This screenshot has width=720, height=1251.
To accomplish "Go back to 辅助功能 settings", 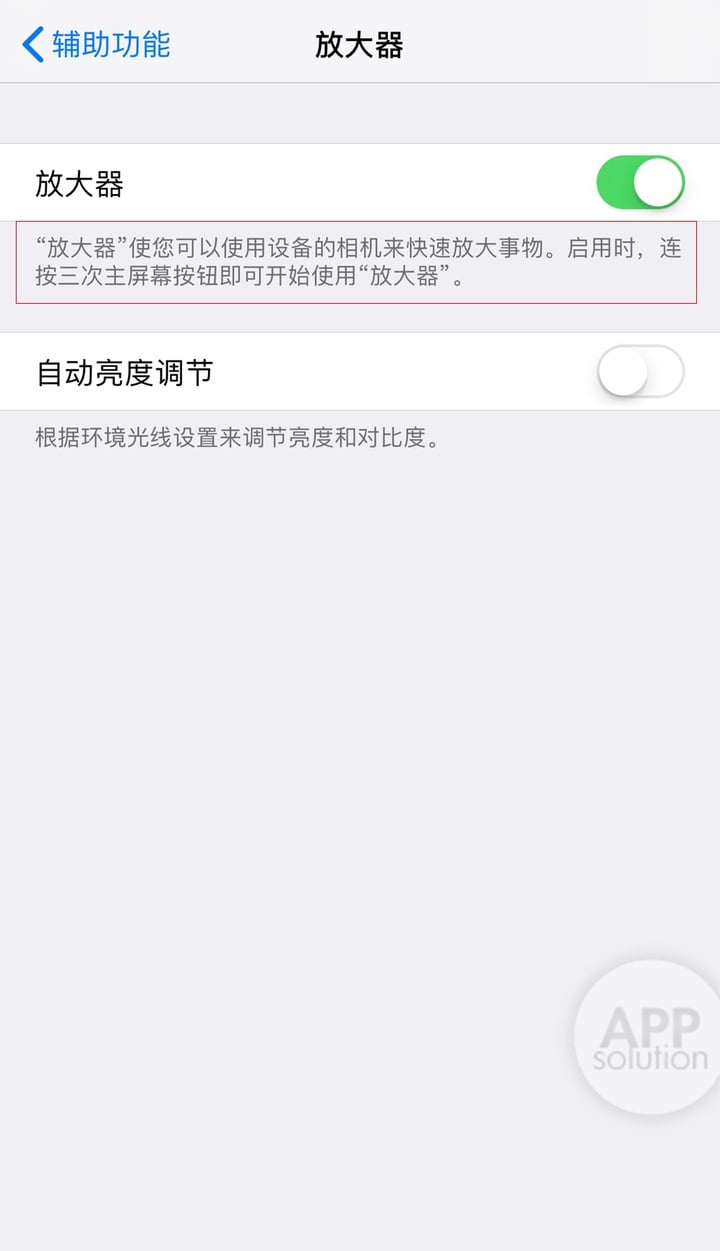I will point(96,45).
